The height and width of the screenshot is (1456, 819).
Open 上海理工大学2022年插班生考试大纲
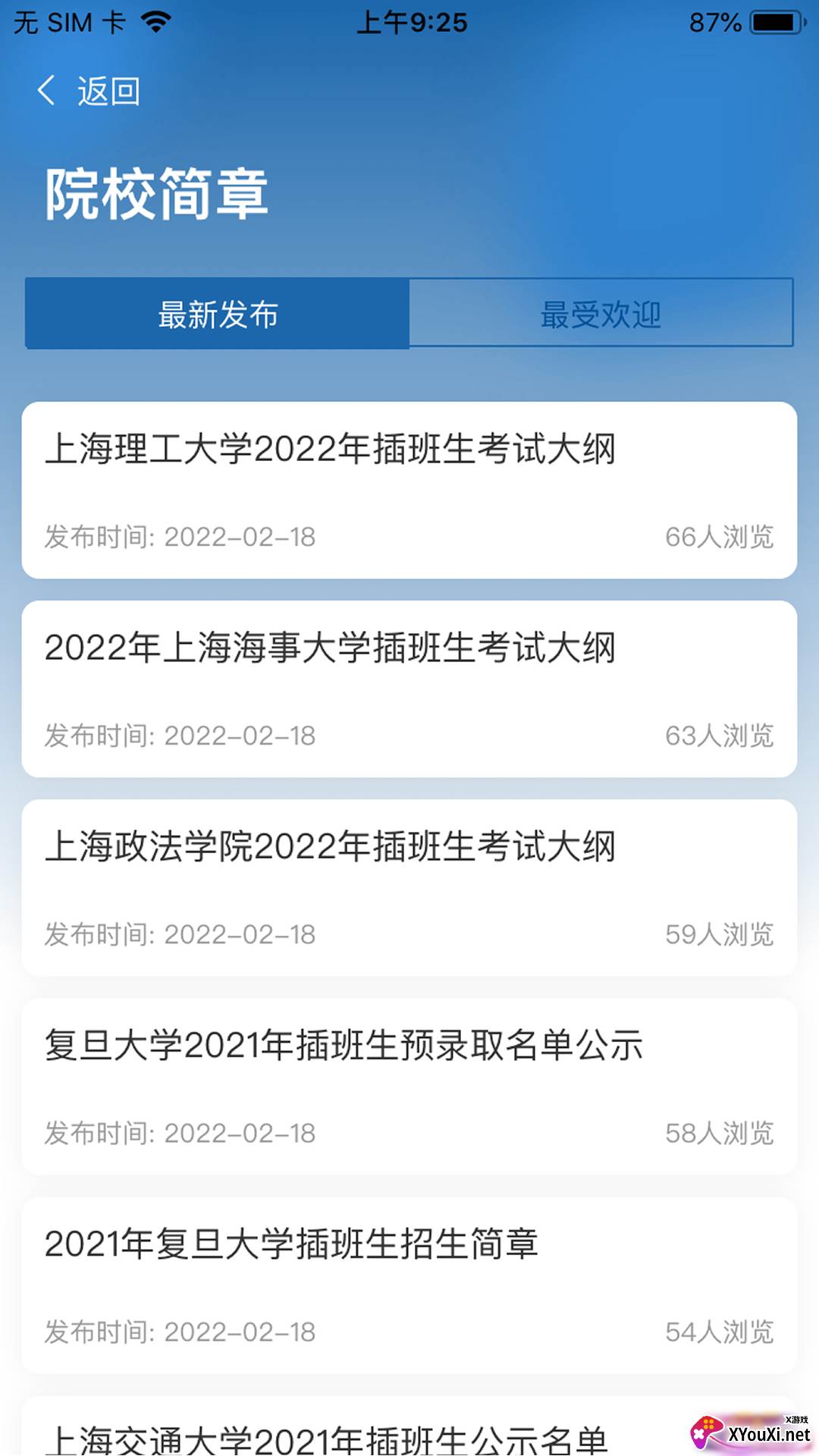409,490
